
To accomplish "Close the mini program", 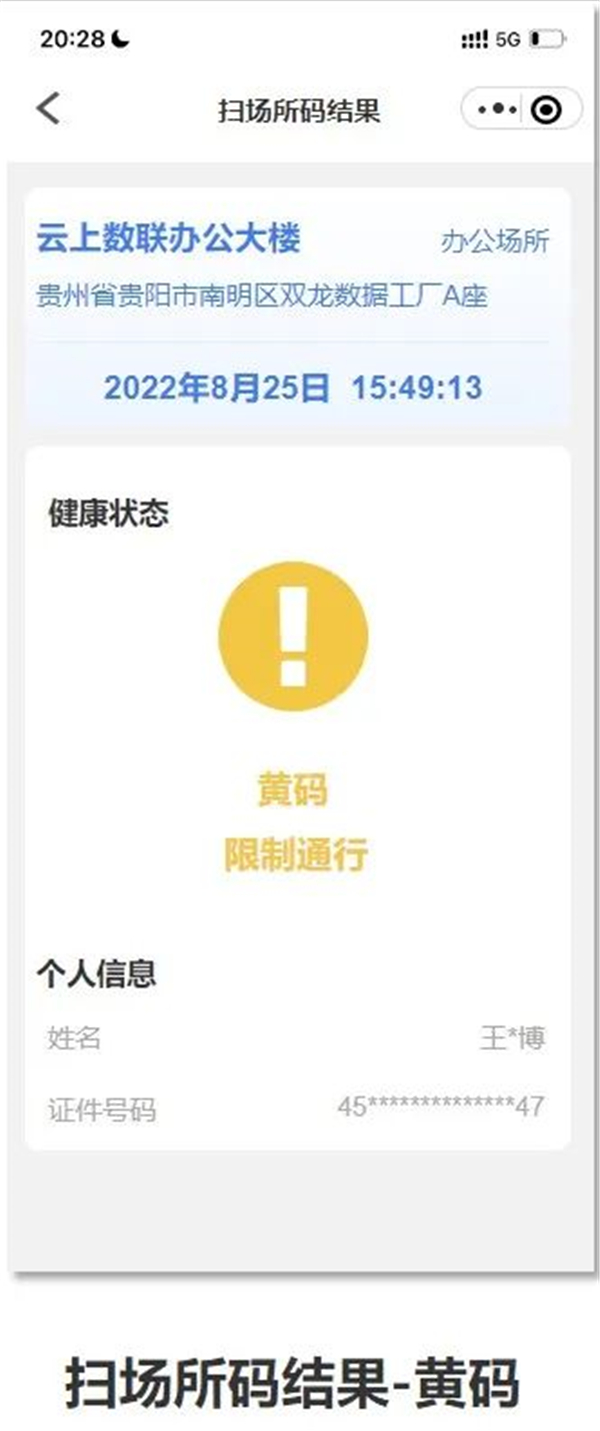I will pyautogui.click(x=548, y=109).
